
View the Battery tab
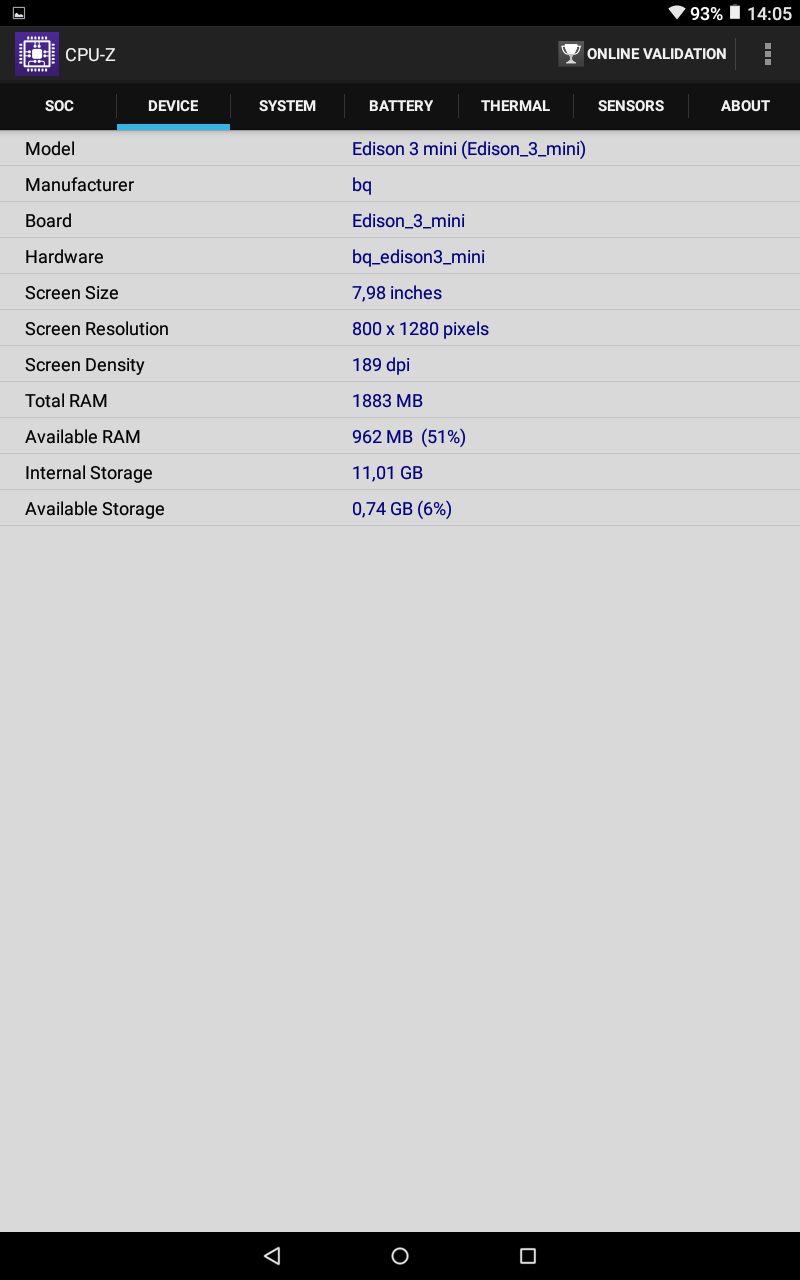(401, 106)
